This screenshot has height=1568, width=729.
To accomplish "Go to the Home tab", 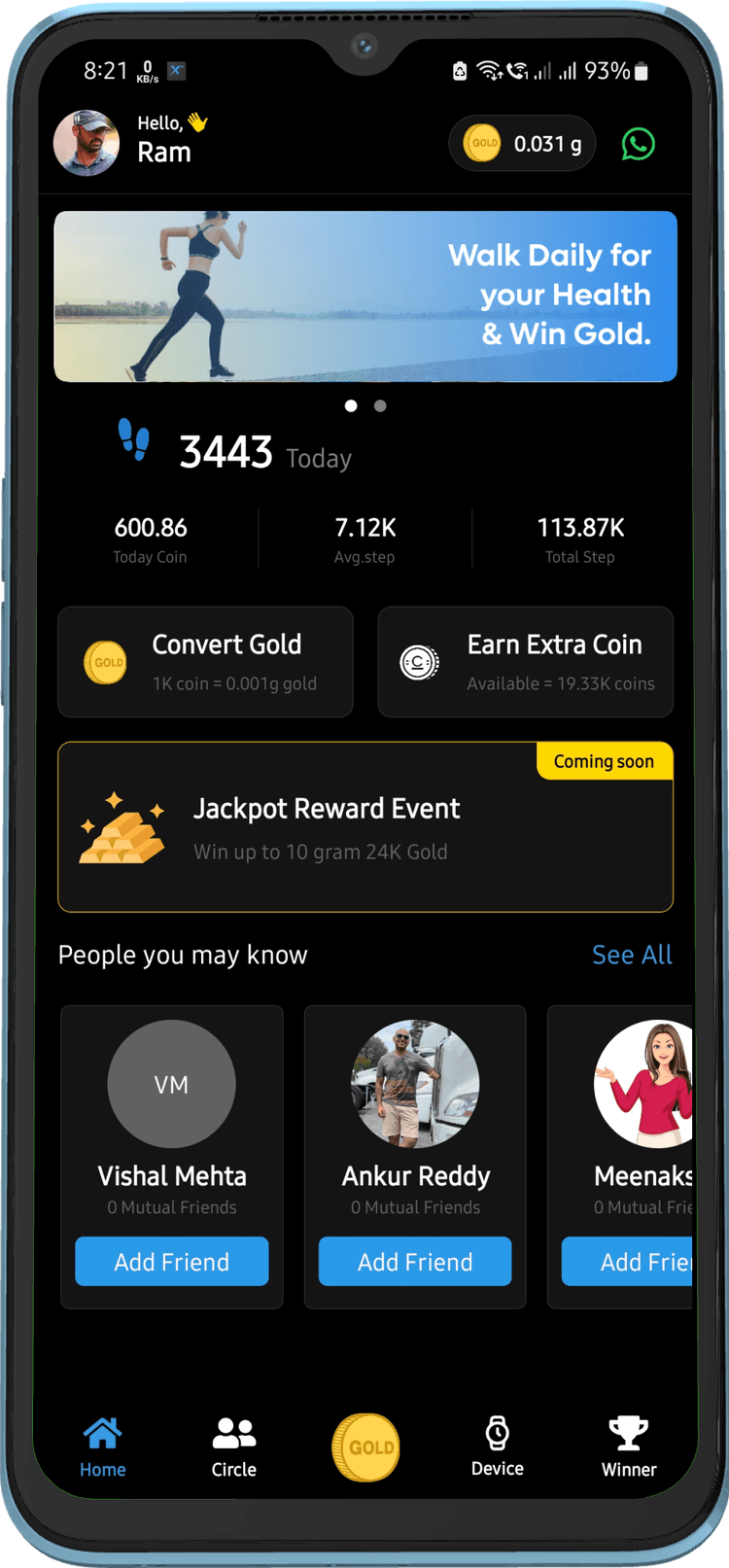I will point(103,1446).
